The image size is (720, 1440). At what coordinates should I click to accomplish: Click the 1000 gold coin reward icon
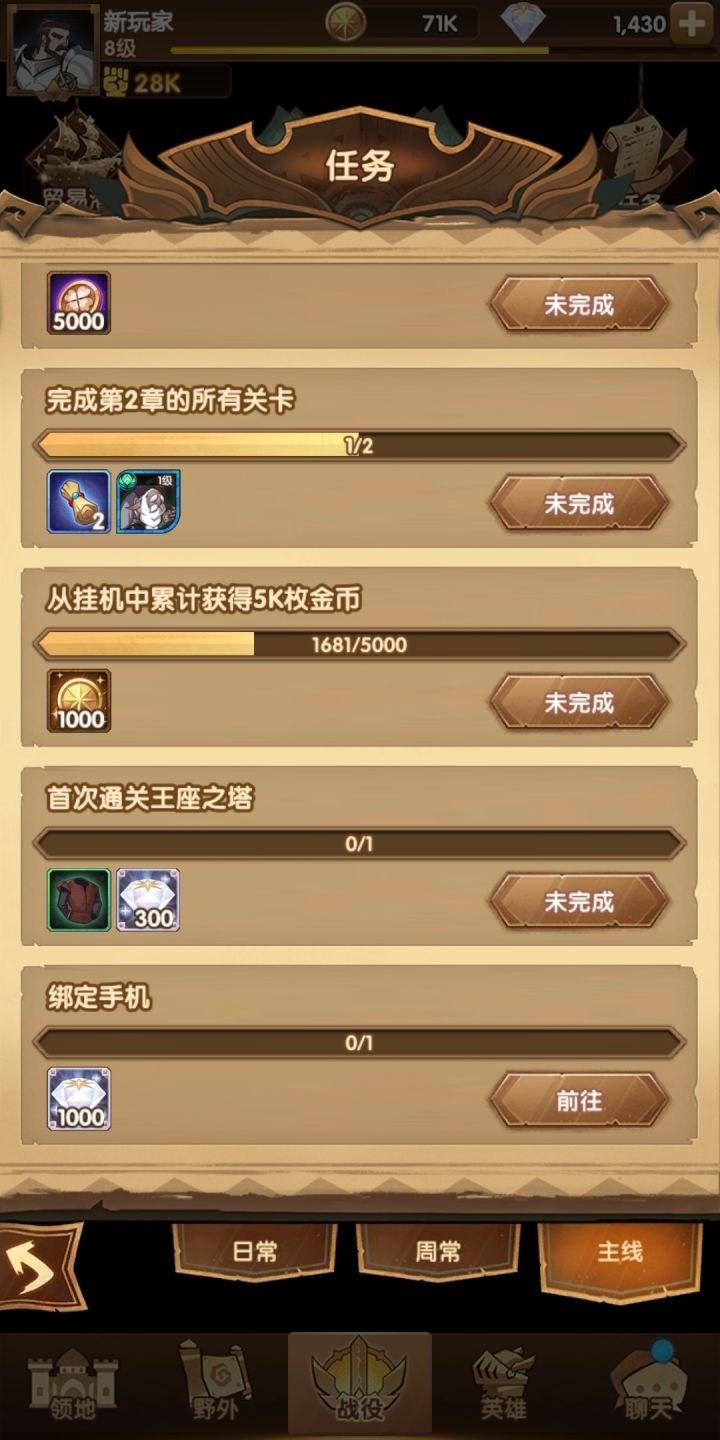(x=78, y=700)
